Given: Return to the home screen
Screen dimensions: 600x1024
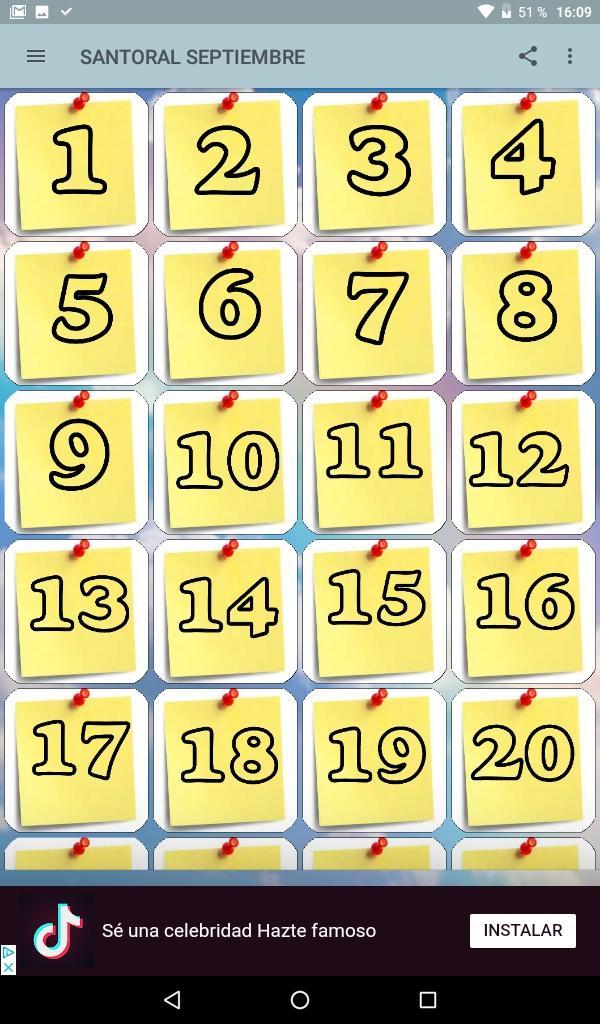Looking at the screenshot, I should pyautogui.click(x=300, y=999).
